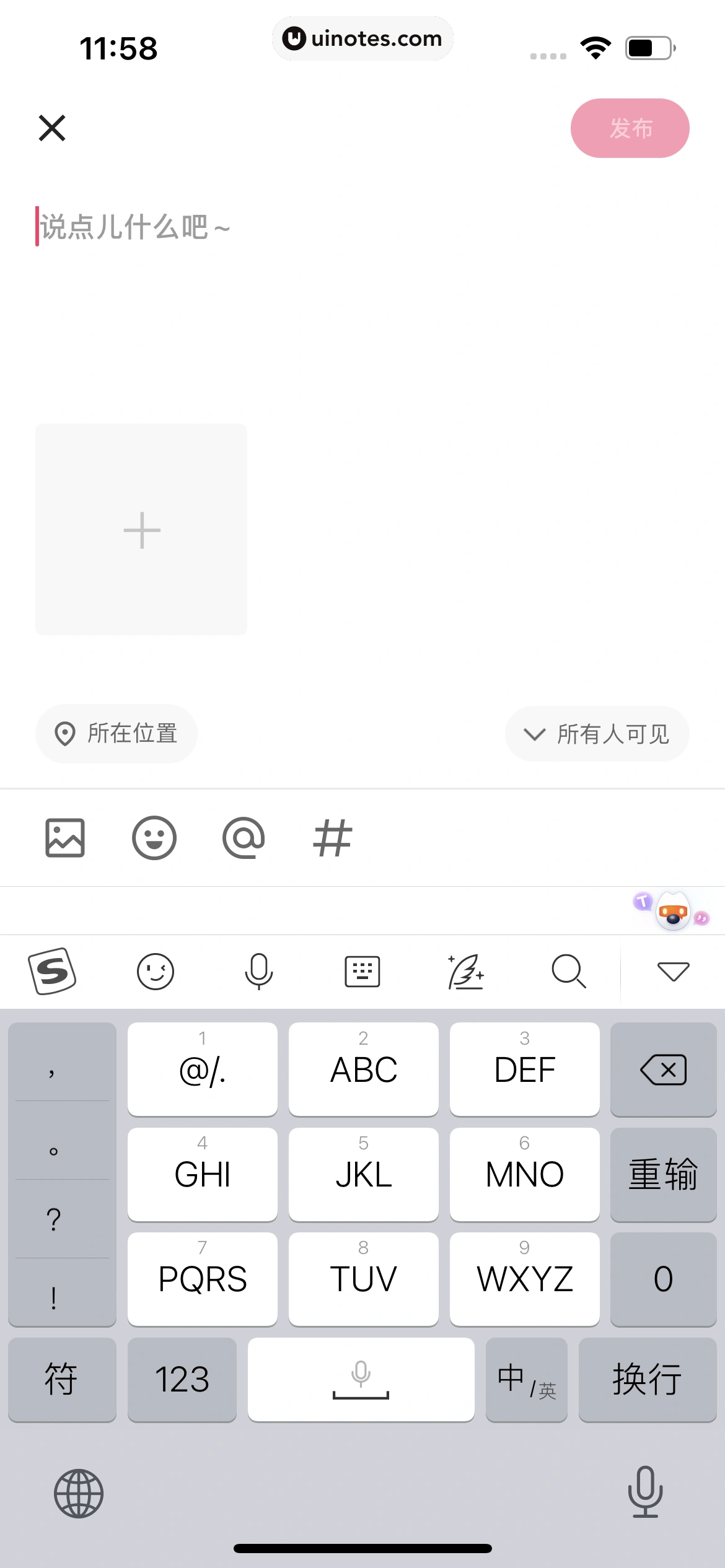This screenshot has height=1568, width=725.
Task: Collapse the keyboard with down arrow
Action: point(673,971)
